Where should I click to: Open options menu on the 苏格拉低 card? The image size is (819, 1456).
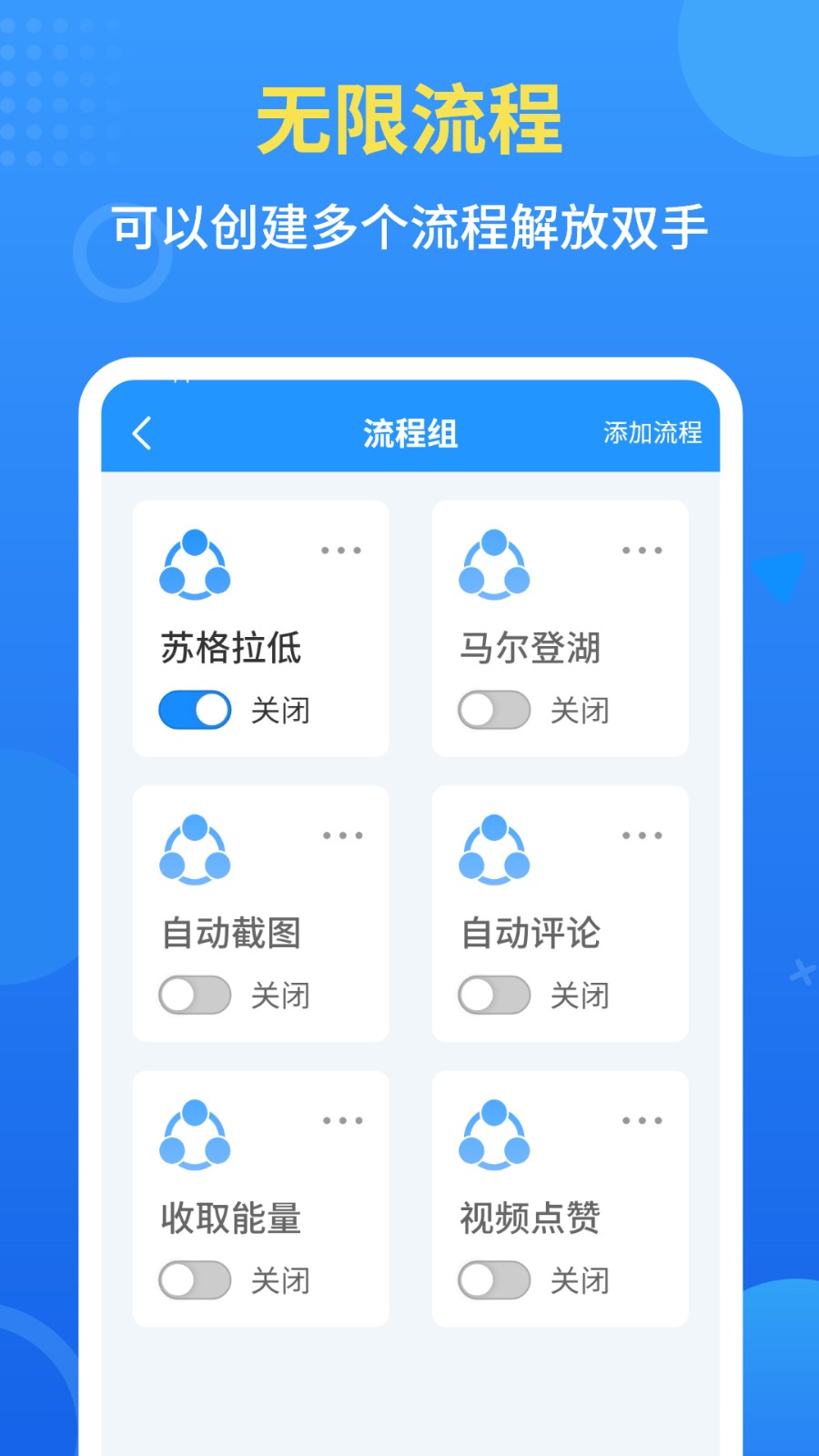(x=341, y=550)
